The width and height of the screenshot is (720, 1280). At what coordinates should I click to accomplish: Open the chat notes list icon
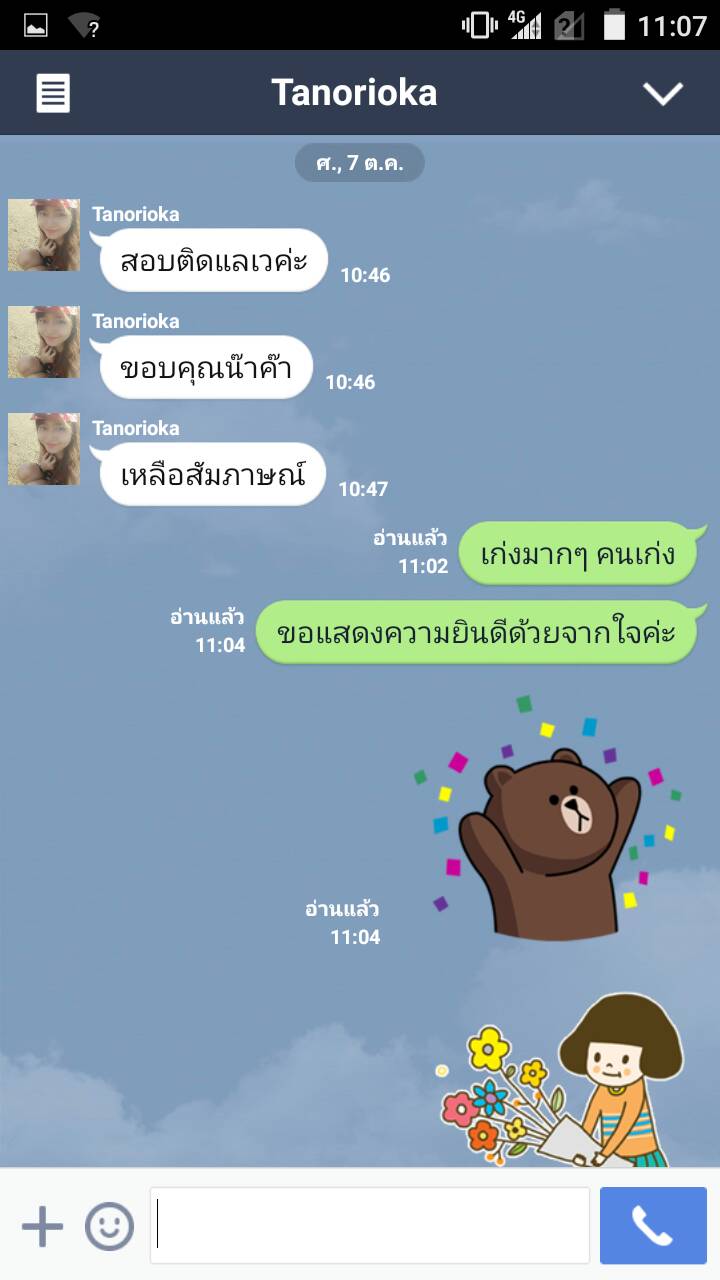[x=53, y=93]
